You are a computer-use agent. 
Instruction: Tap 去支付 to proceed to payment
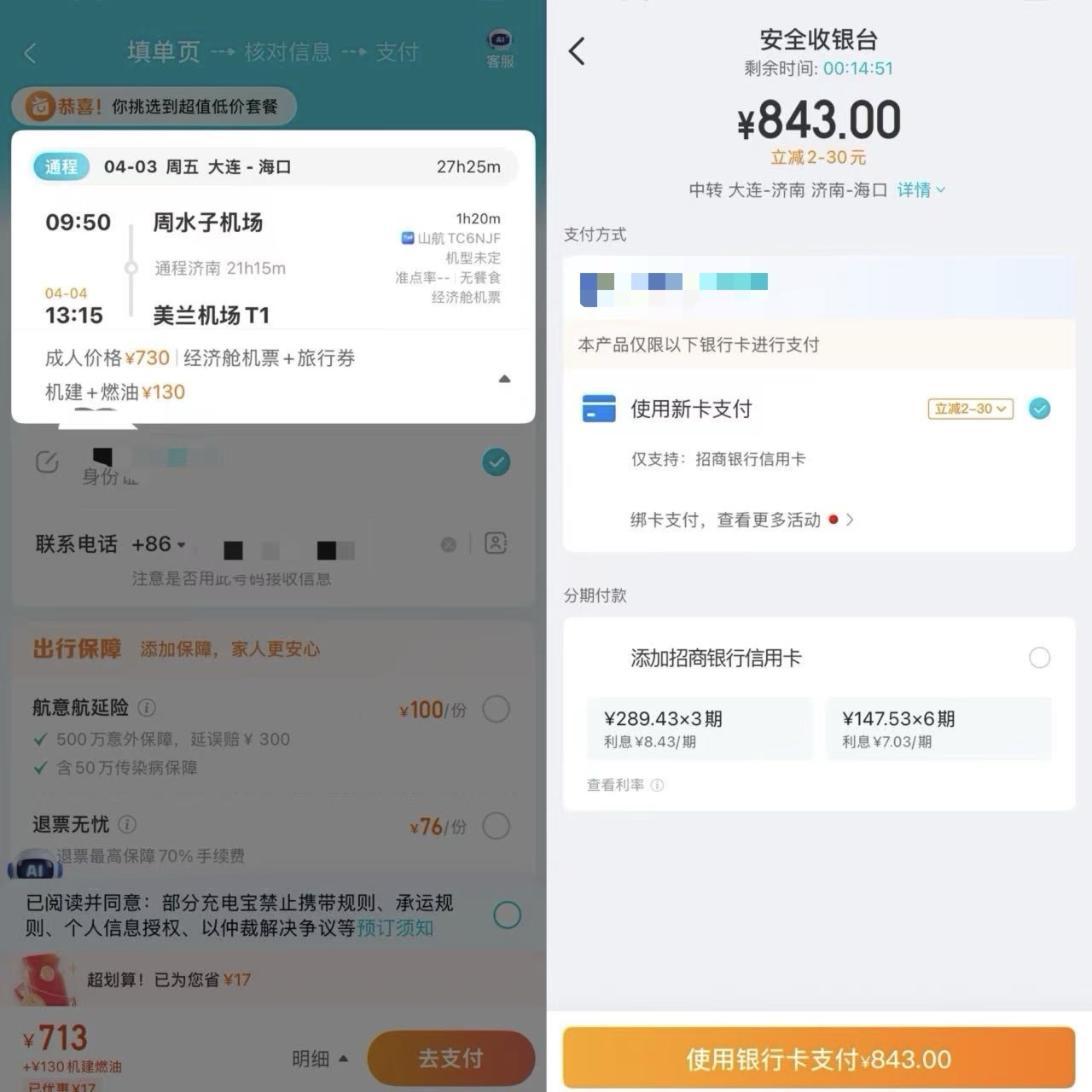point(450,1058)
